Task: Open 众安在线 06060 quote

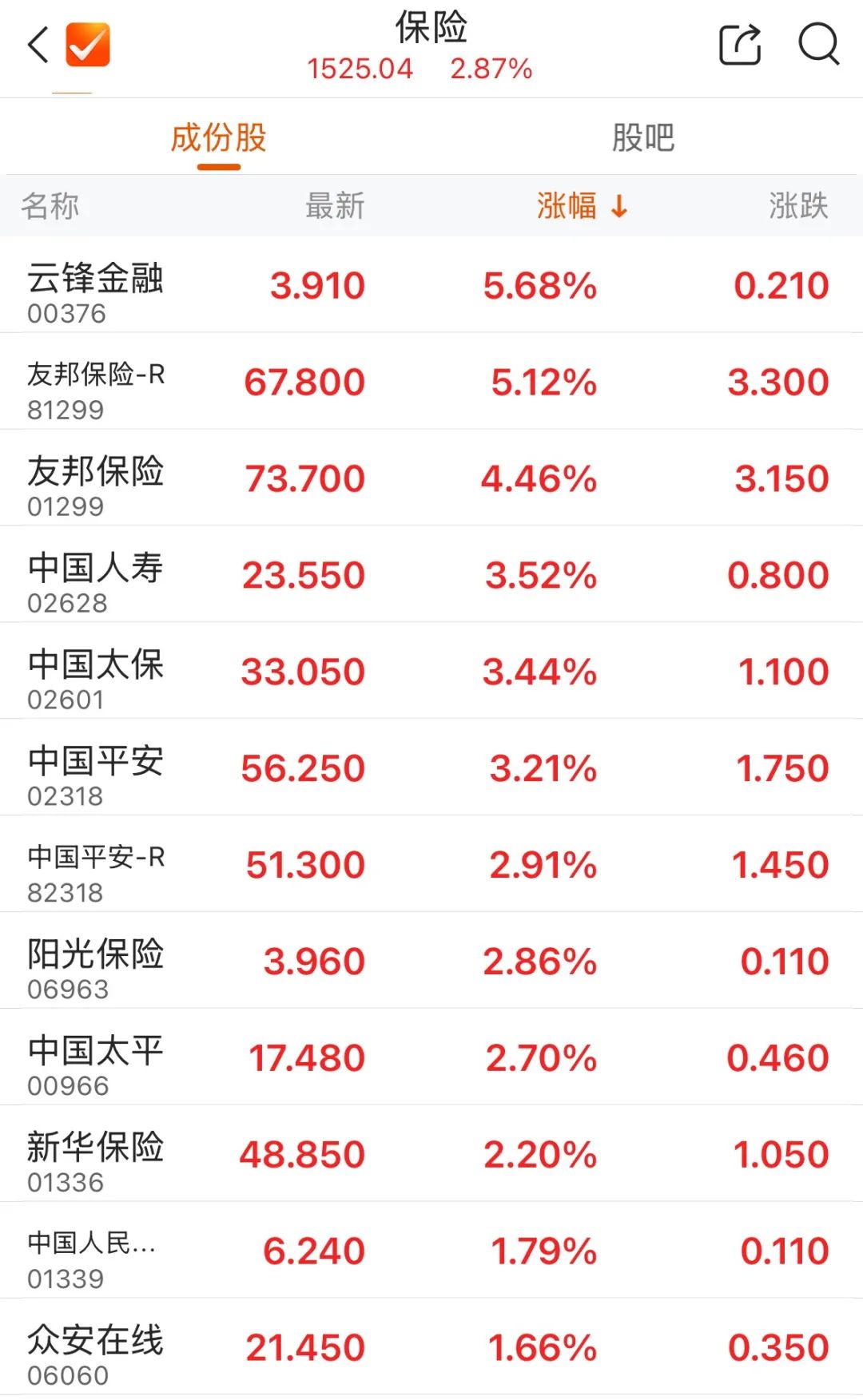Action: 431,1348
